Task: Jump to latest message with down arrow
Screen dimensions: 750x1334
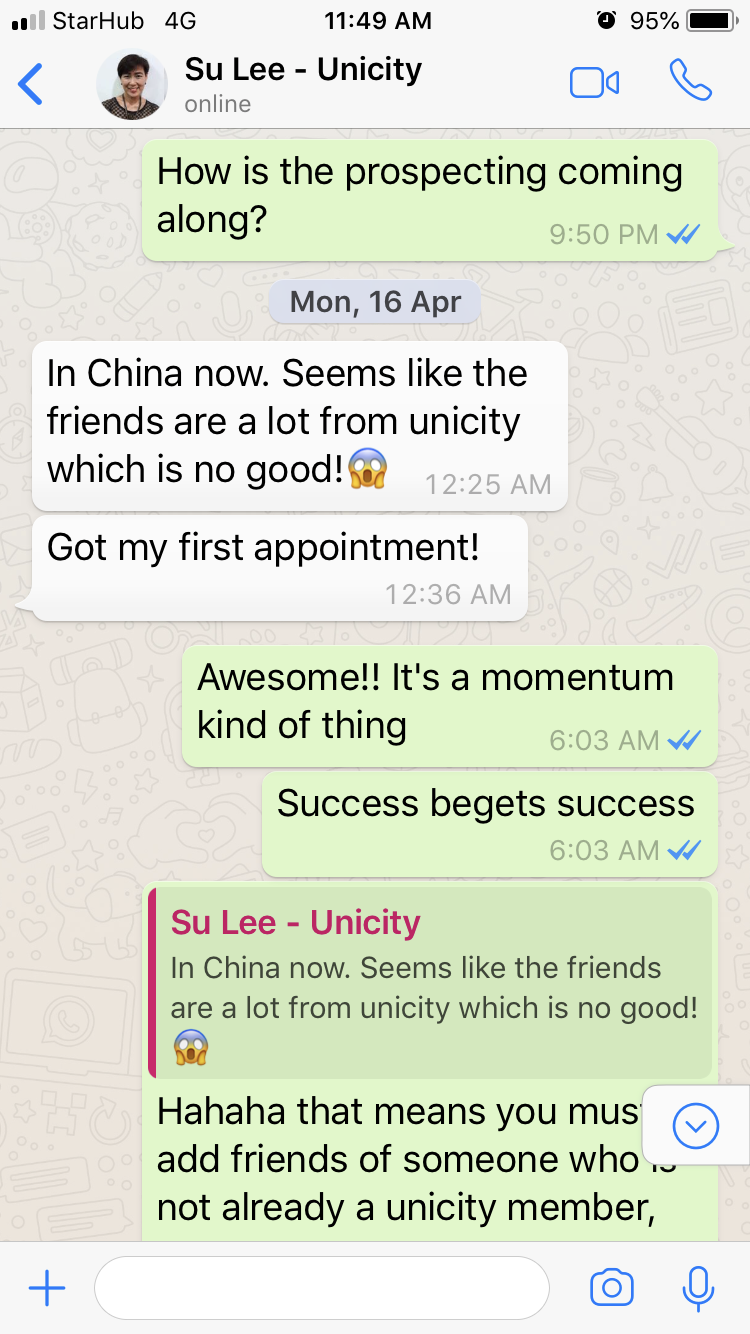Action: tap(696, 1127)
